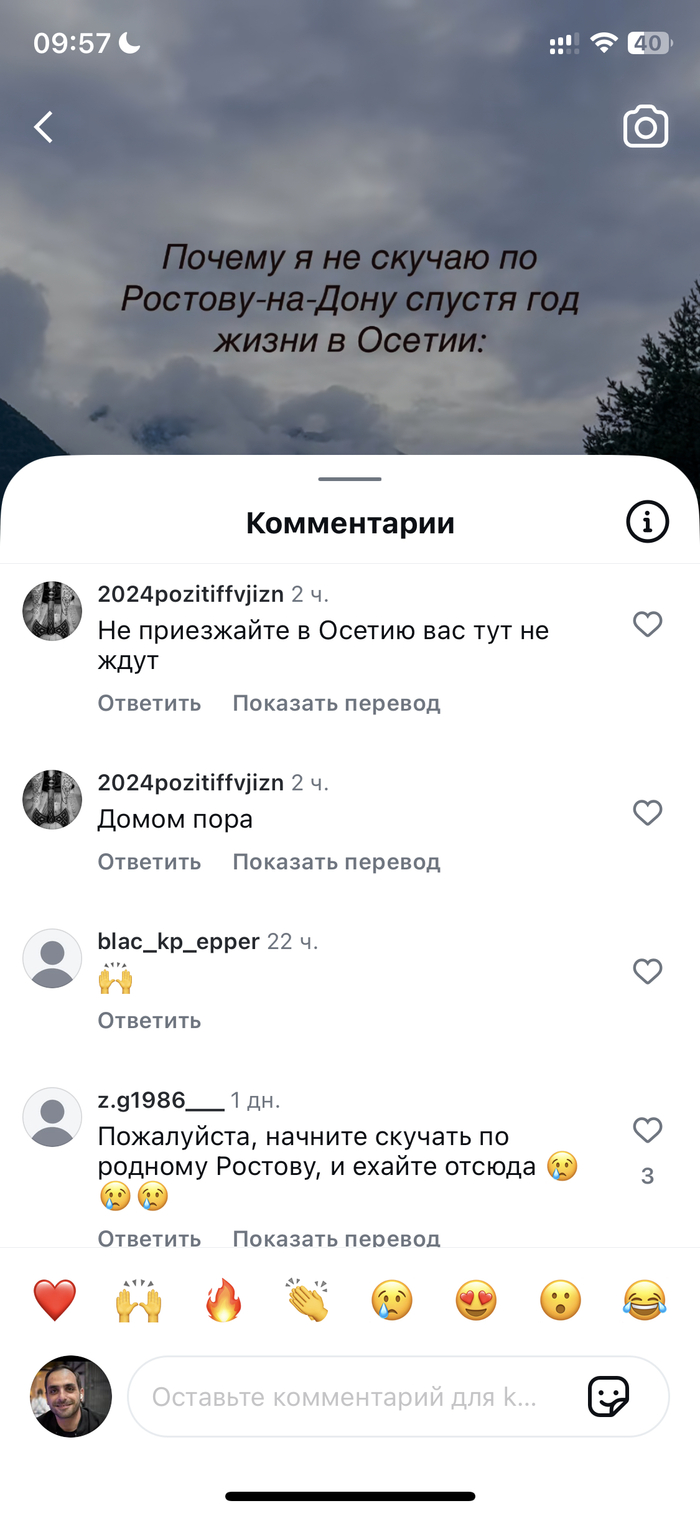Insert the clapping hands quick emoji

point(307,1301)
